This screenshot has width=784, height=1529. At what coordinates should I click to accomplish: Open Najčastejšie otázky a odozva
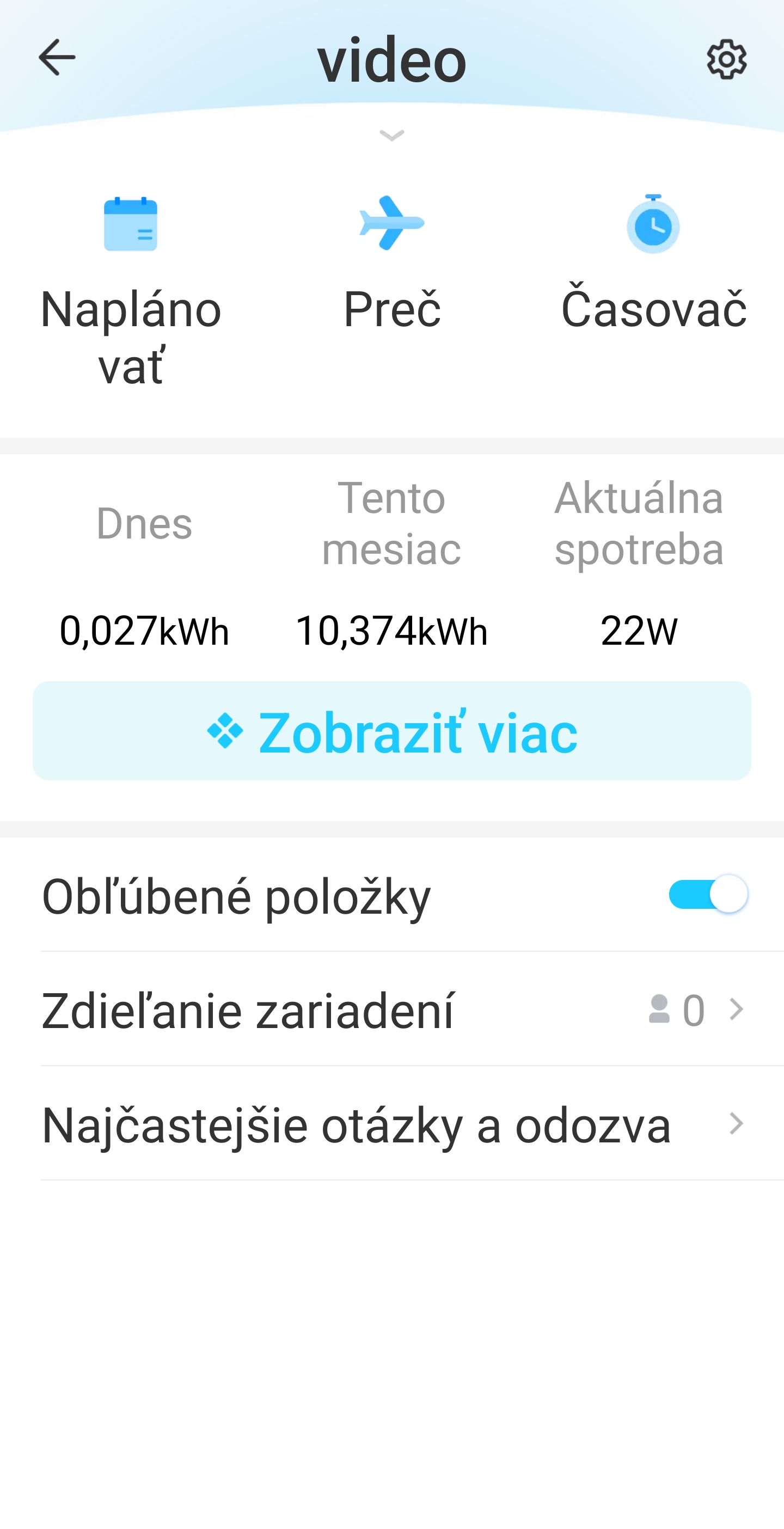[391, 1124]
